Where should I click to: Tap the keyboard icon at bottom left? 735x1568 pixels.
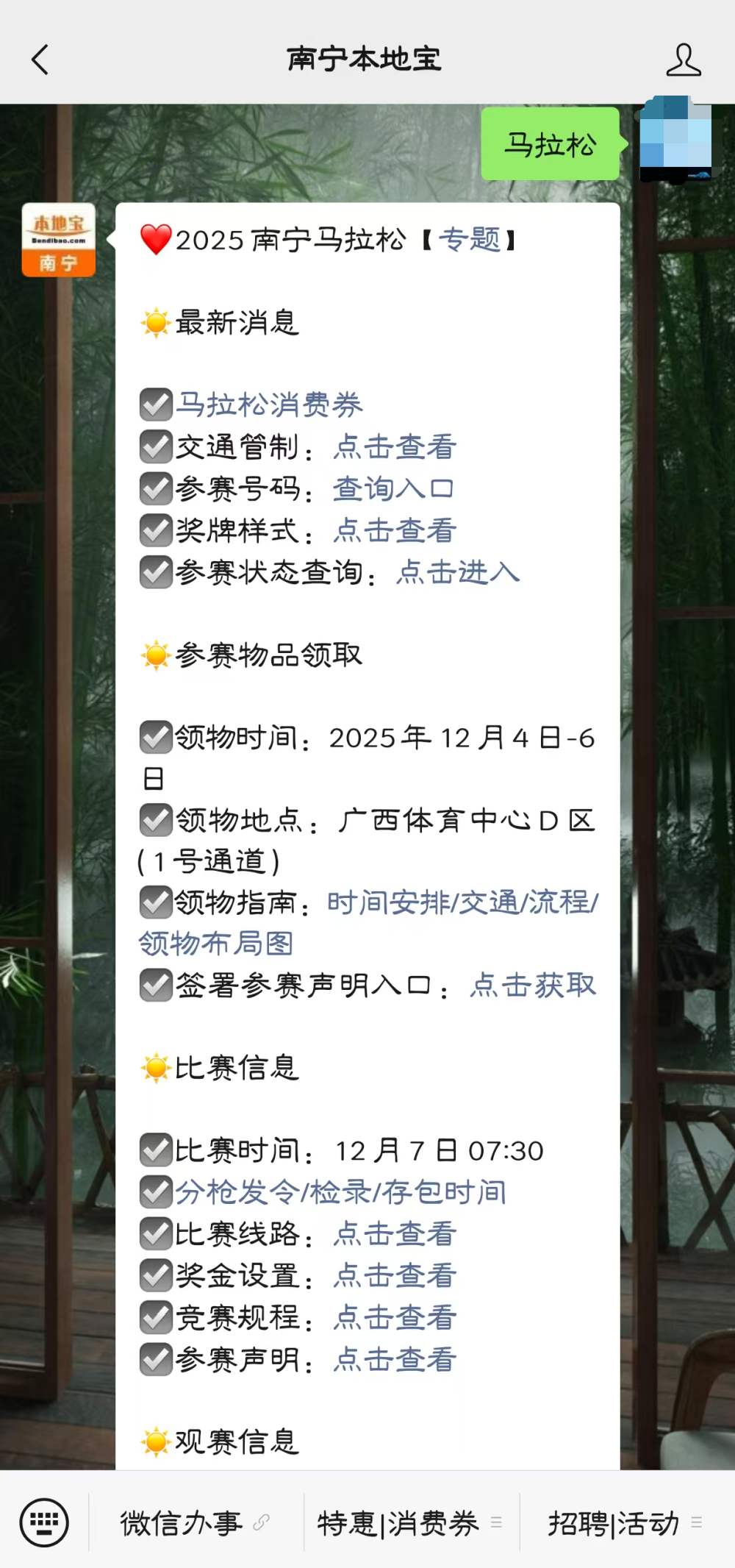(x=44, y=1521)
